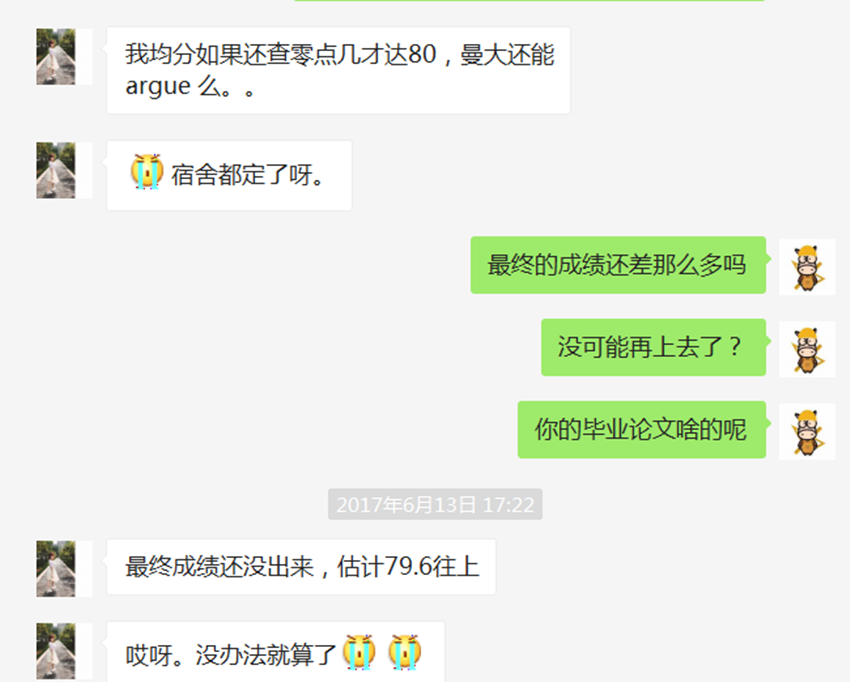
Task: Open contact's avatar beside the 曼大还能argue message
Action: pos(56,56)
